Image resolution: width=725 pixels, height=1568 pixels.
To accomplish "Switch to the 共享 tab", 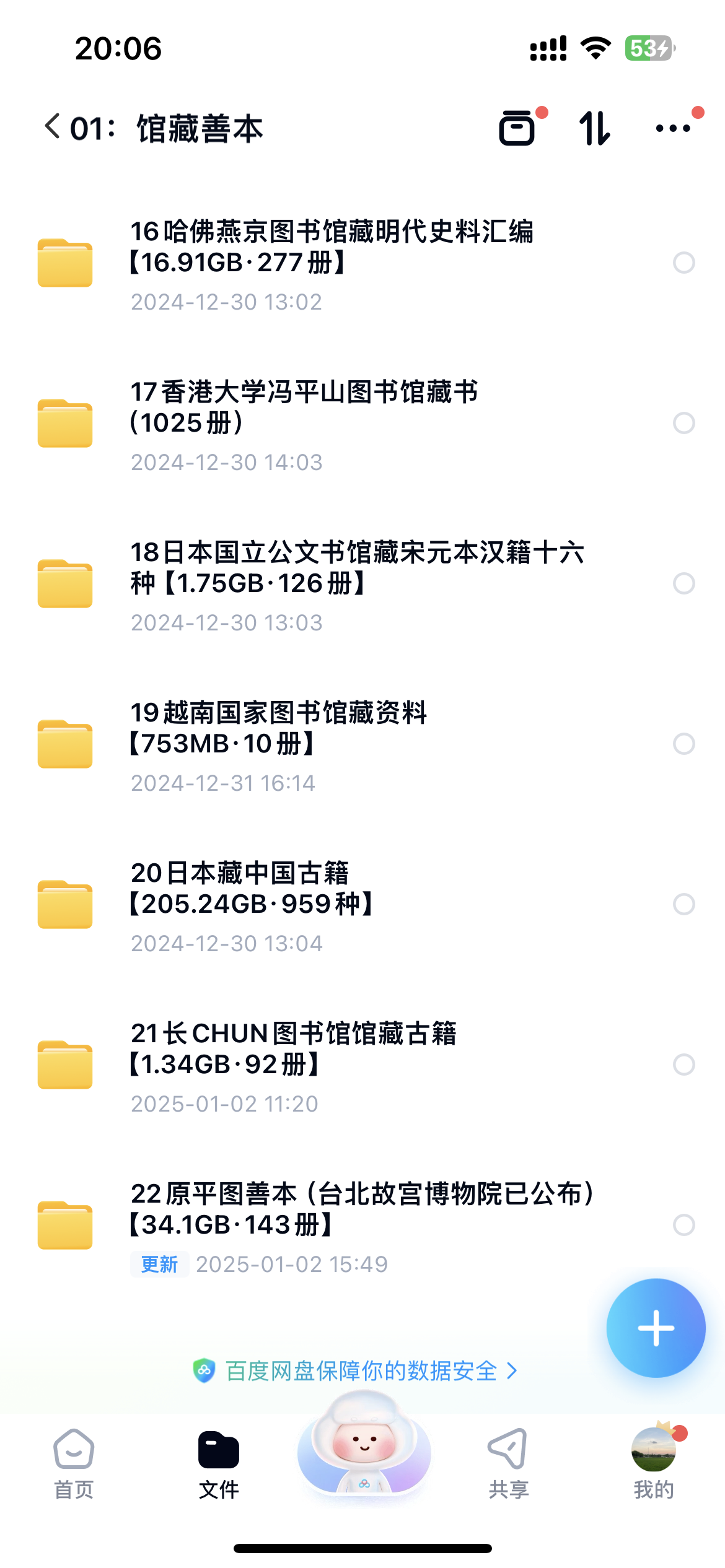I will coord(508,1464).
